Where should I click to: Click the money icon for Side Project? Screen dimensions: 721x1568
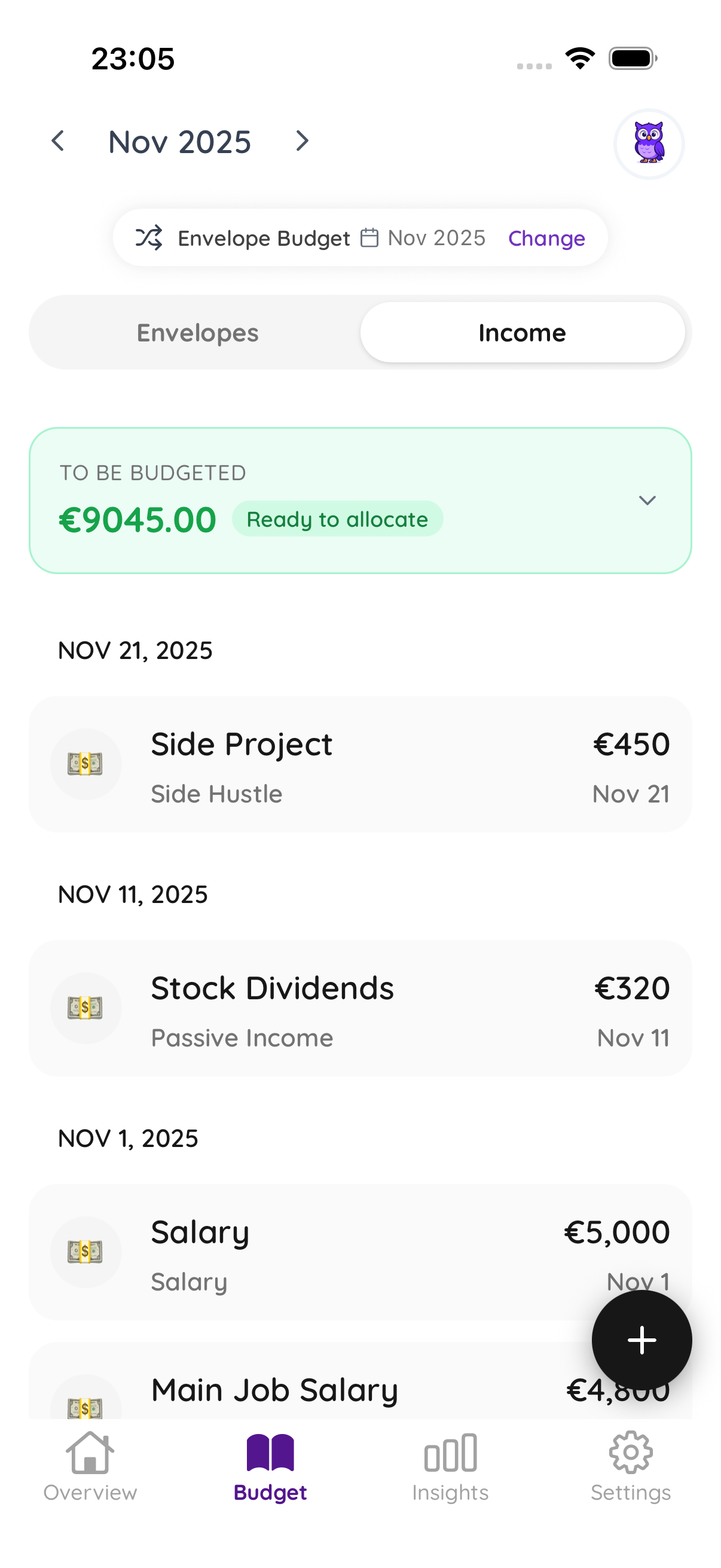pyautogui.click(x=85, y=764)
